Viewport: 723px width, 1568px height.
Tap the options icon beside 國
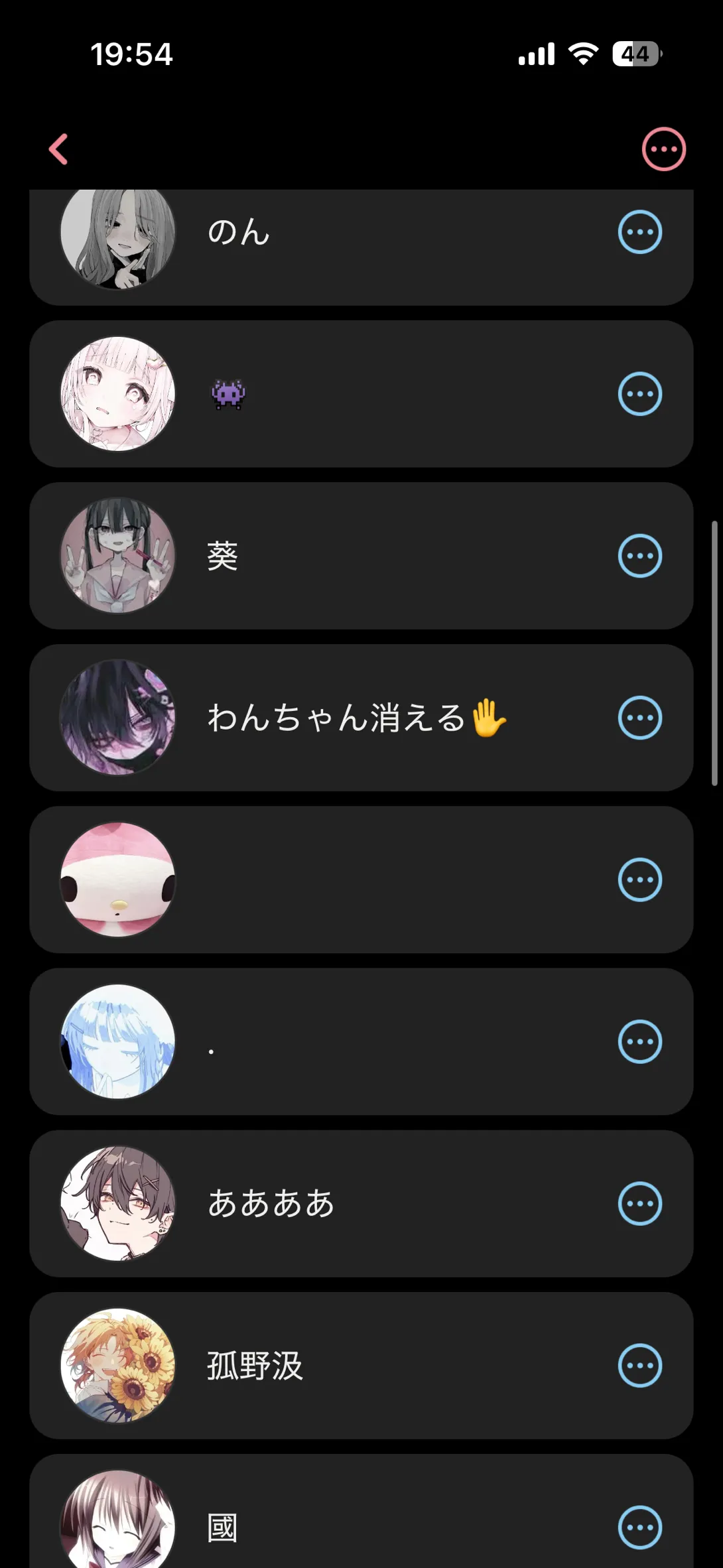pyautogui.click(x=640, y=1527)
